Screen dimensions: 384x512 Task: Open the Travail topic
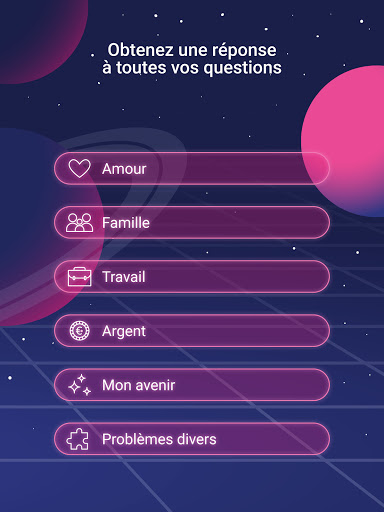pos(192,277)
